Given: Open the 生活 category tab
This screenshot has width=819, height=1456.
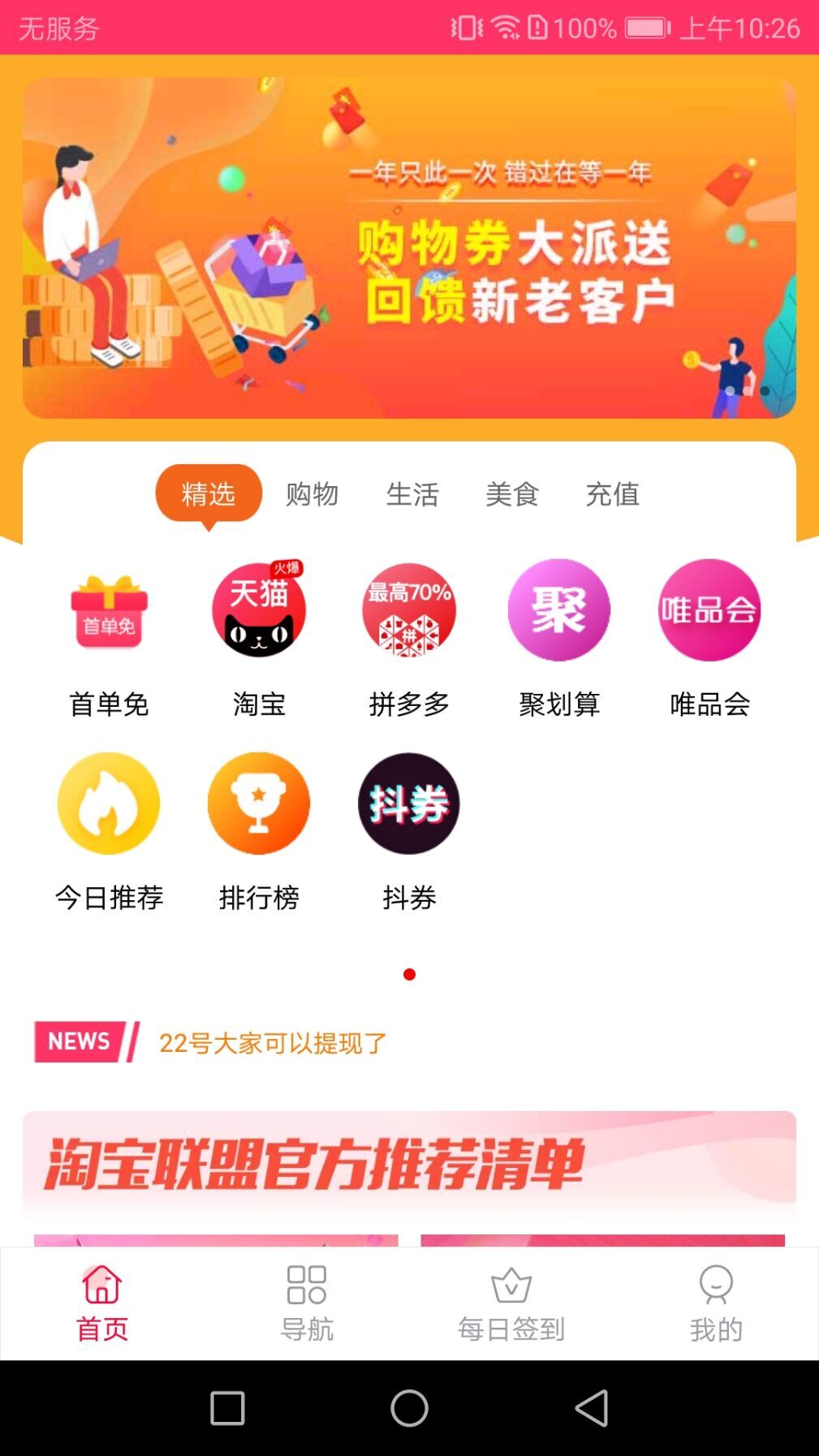Looking at the screenshot, I should (412, 495).
